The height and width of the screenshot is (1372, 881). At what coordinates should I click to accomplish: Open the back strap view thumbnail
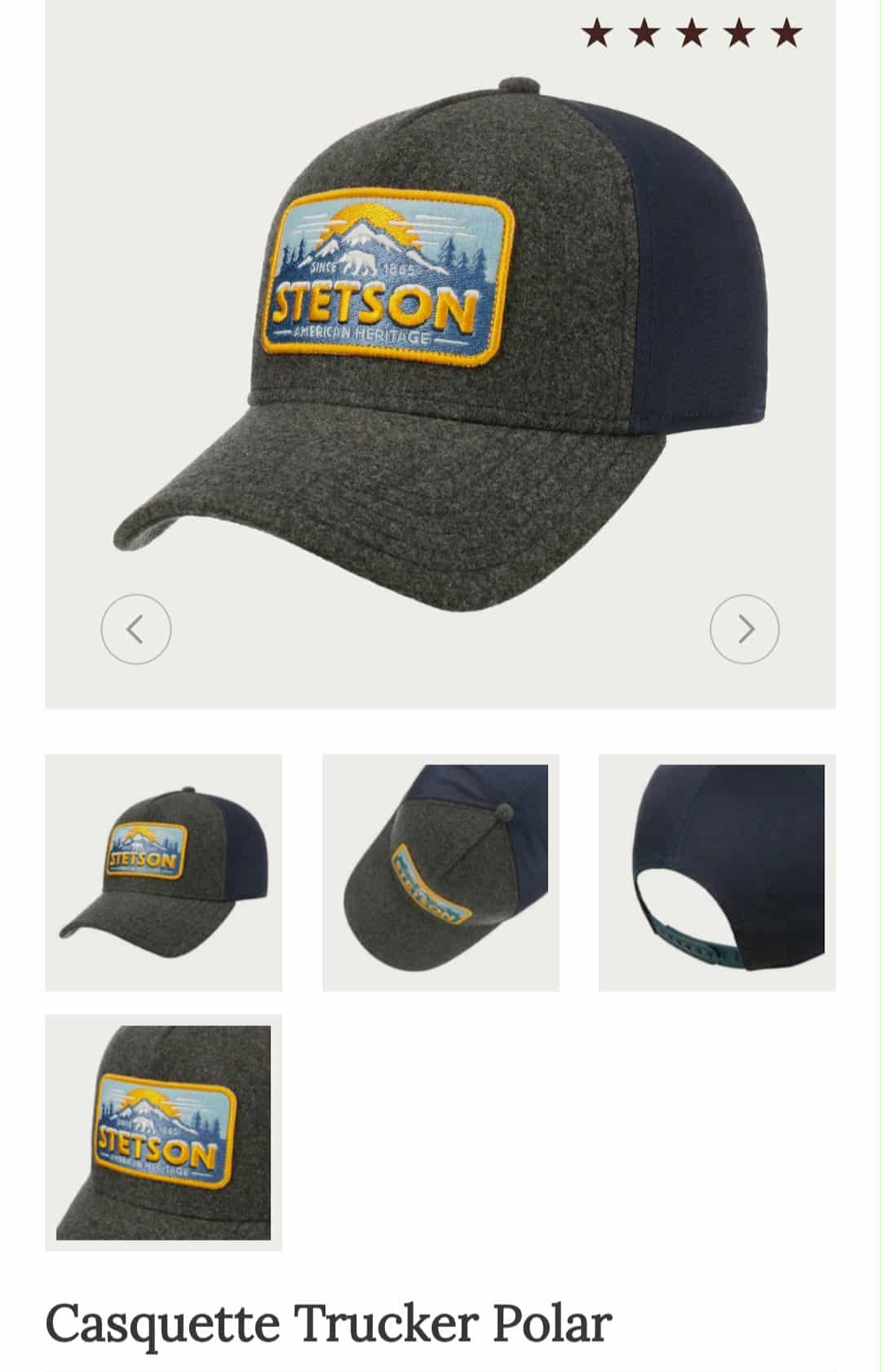coord(717,872)
